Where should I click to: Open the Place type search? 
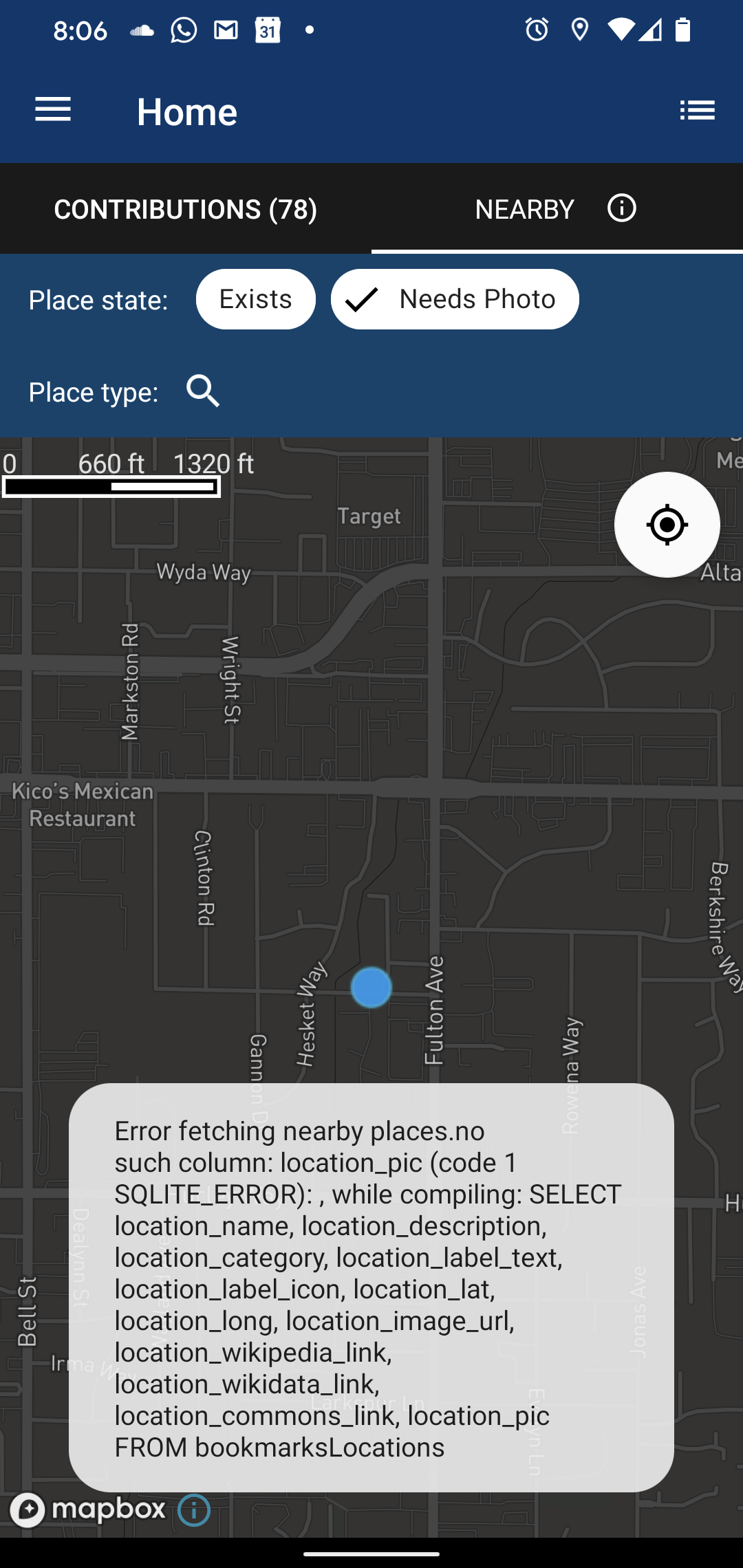204,391
